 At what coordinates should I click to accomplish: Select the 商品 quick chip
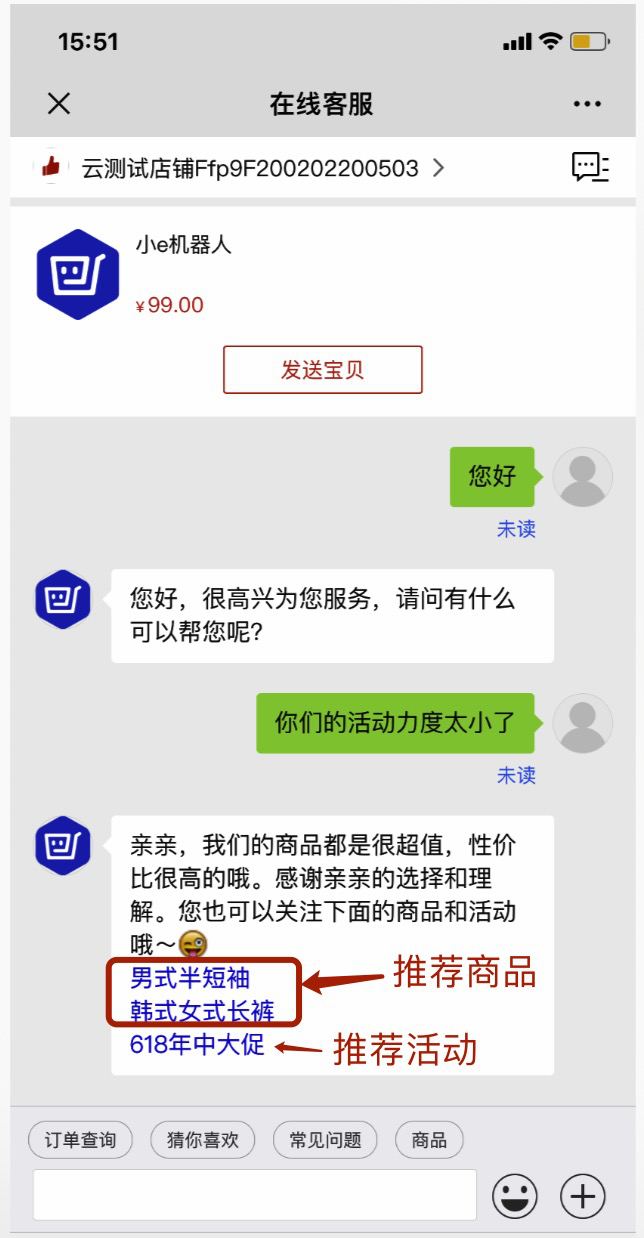(429, 1139)
